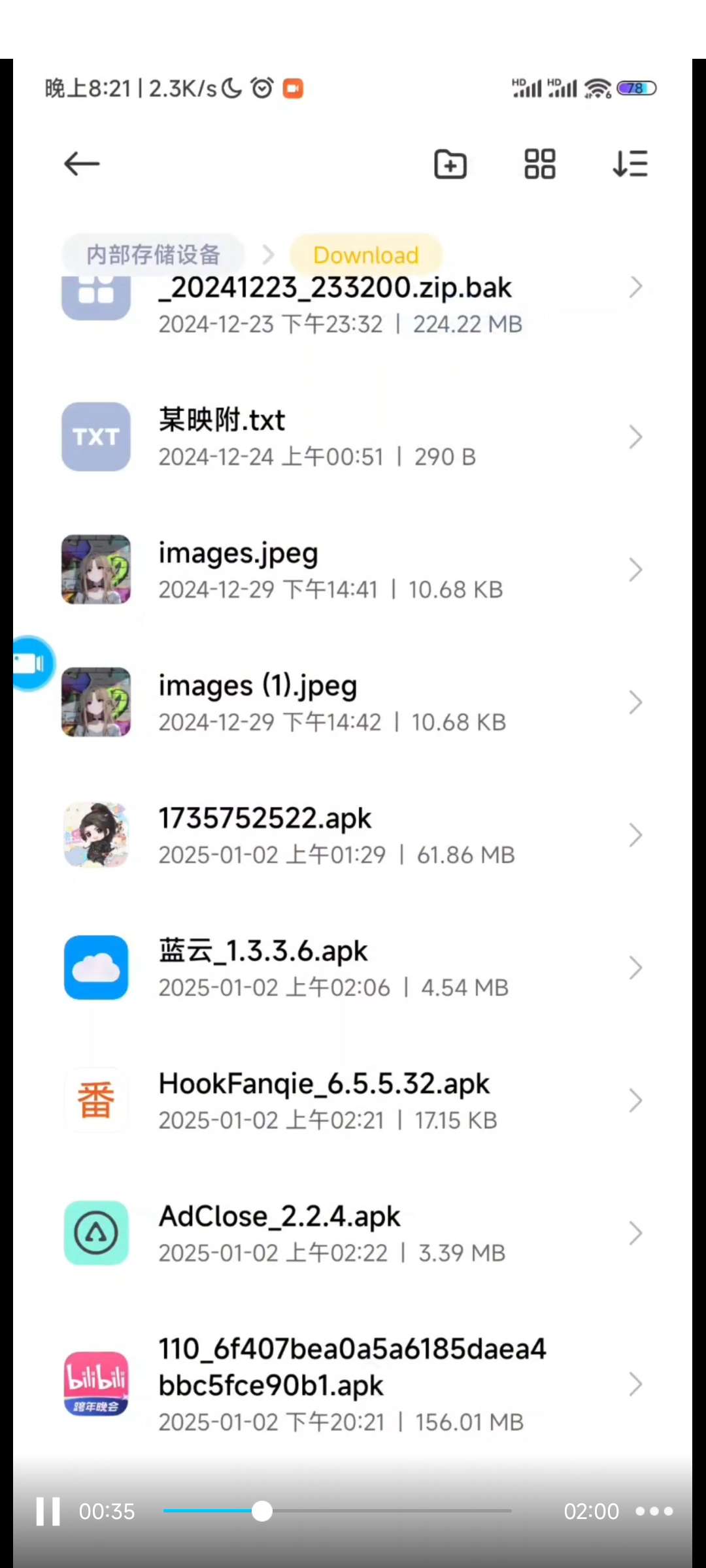This screenshot has width=706, height=1568.
Task: Go back using the arrow icon
Action: pyautogui.click(x=82, y=164)
